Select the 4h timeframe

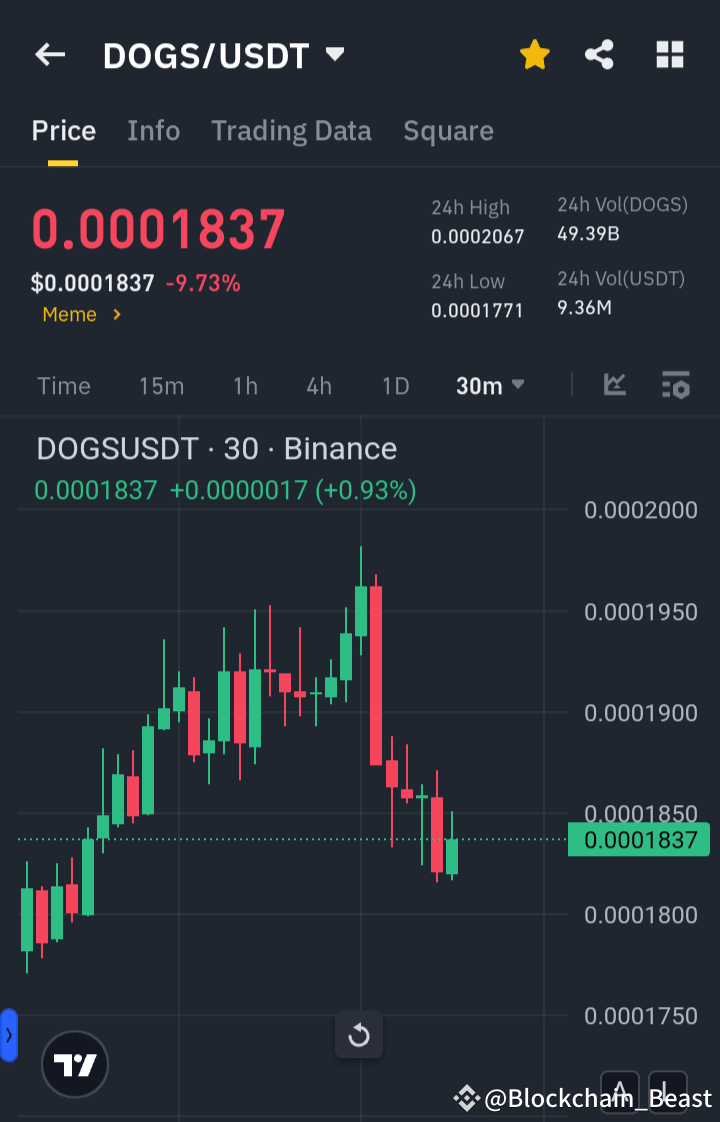tap(319, 385)
